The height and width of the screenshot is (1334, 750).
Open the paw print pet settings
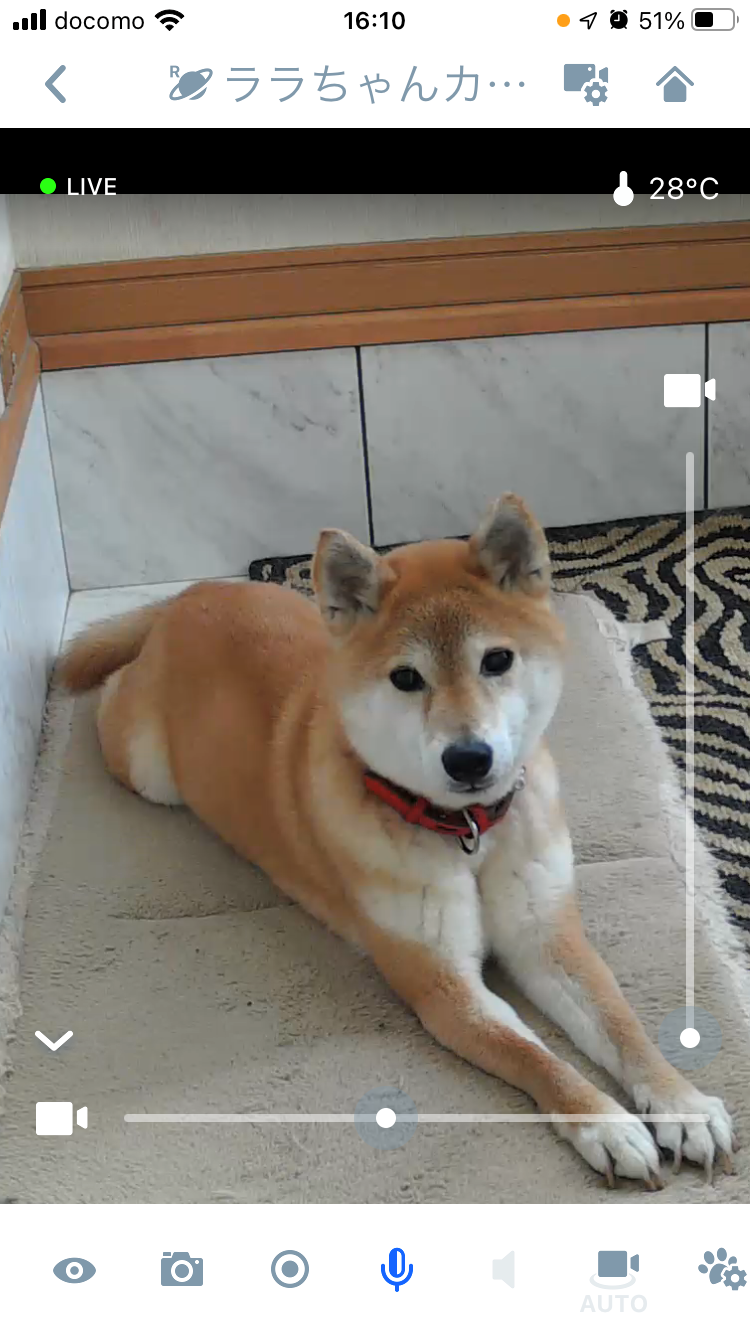tap(721, 1269)
